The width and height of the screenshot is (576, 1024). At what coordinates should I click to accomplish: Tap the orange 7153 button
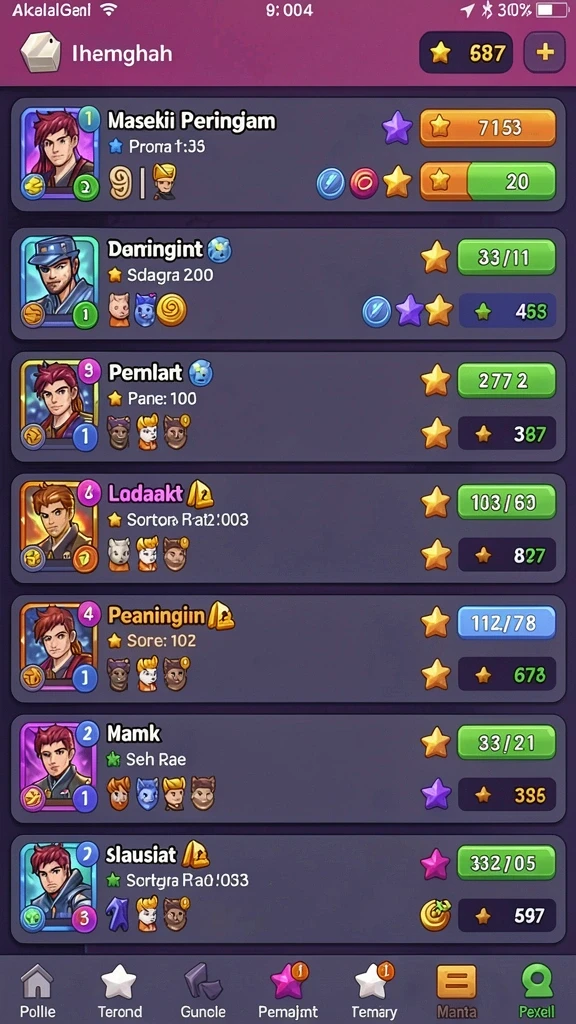[487, 127]
